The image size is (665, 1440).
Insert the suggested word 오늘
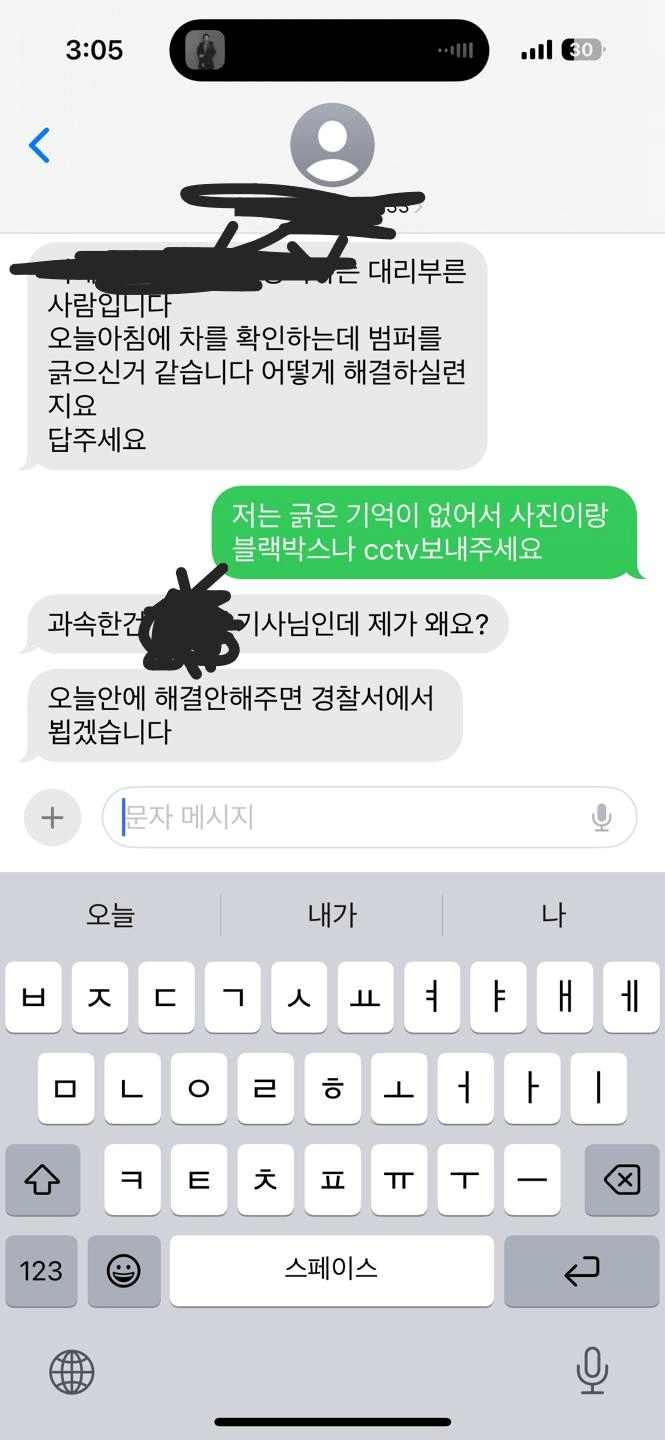110,914
